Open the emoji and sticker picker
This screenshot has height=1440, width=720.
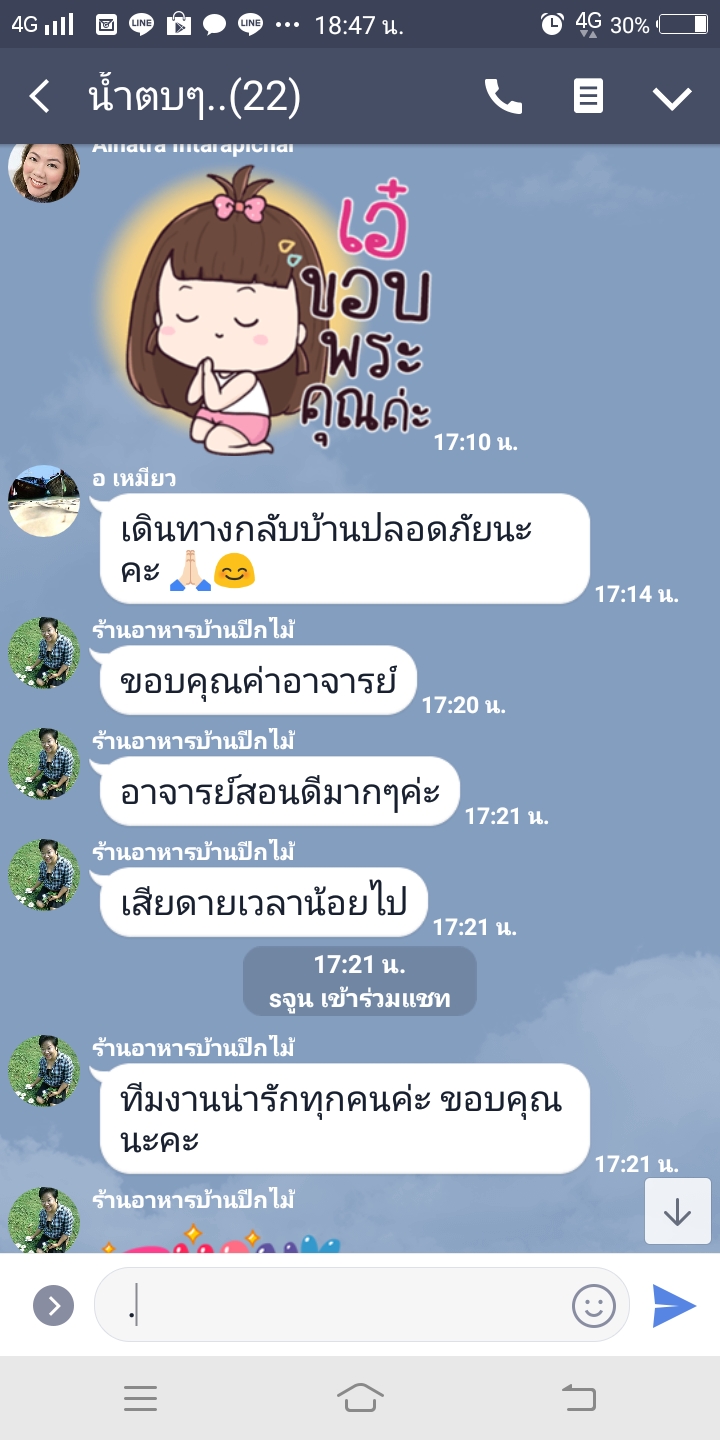coord(593,1305)
